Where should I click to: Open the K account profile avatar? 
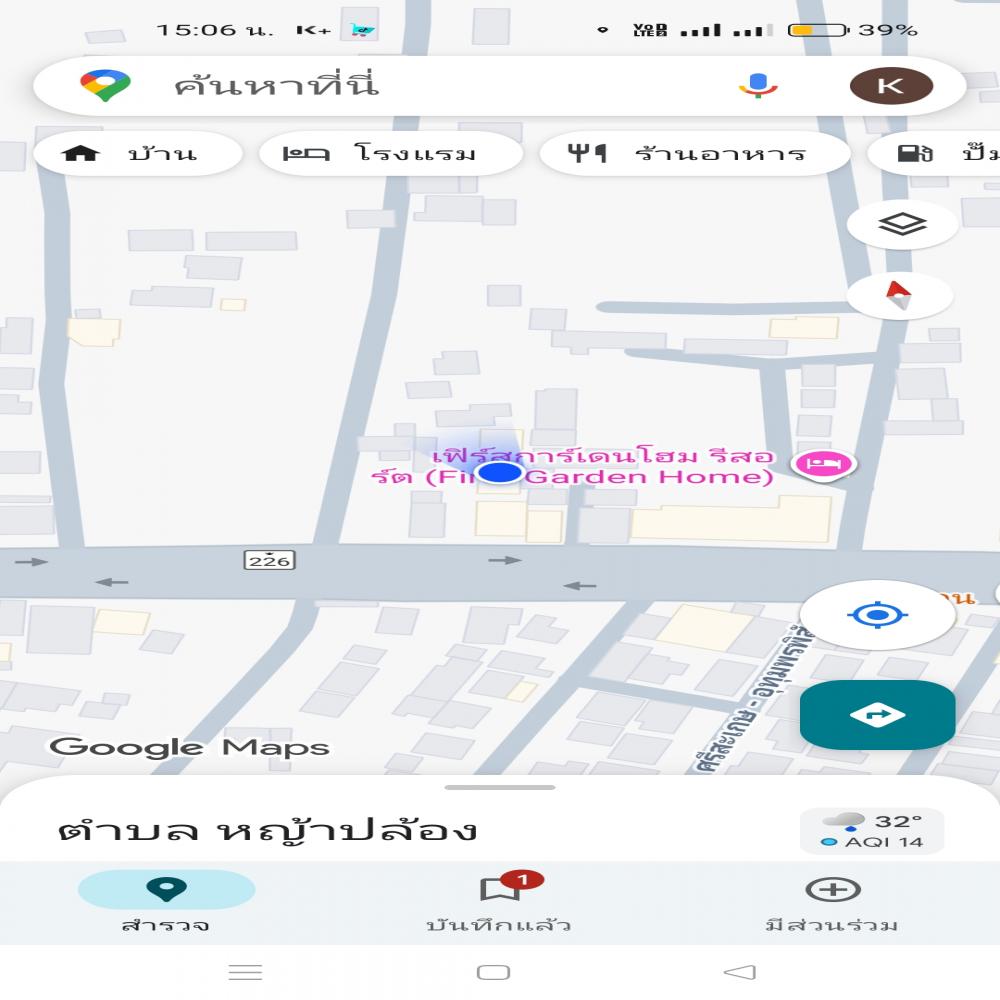pyautogui.click(x=891, y=86)
